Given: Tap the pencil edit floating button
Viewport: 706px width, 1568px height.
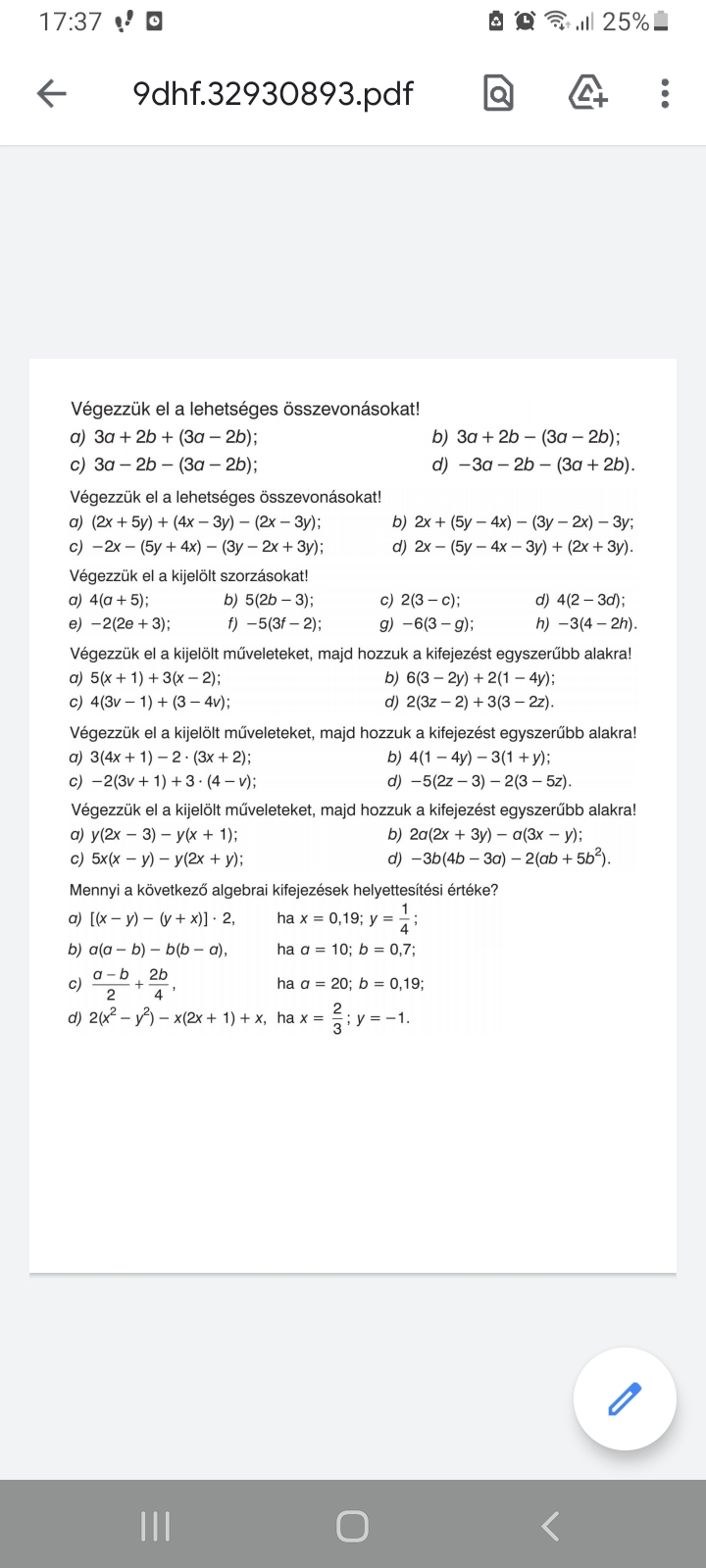Looking at the screenshot, I should (x=625, y=1398).
